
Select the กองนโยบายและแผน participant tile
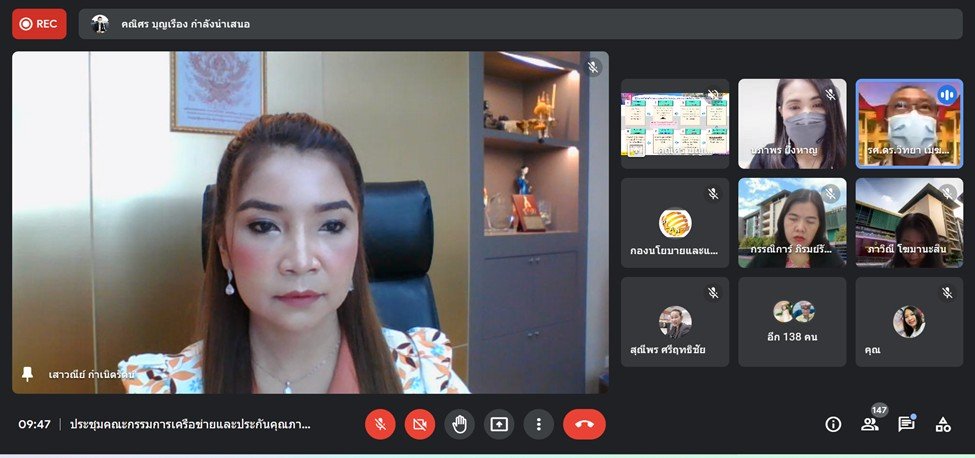(675, 222)
